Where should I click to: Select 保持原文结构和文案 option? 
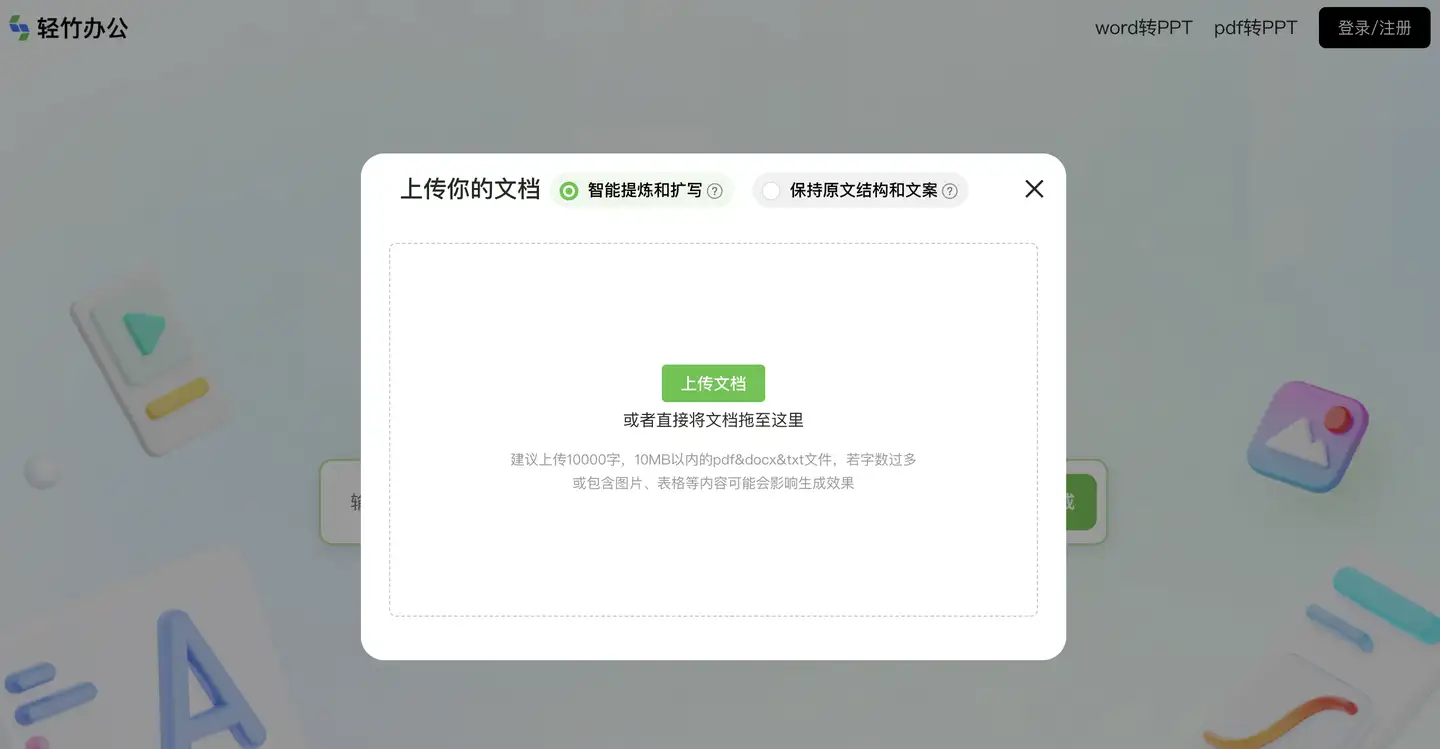tap(771, 191)
